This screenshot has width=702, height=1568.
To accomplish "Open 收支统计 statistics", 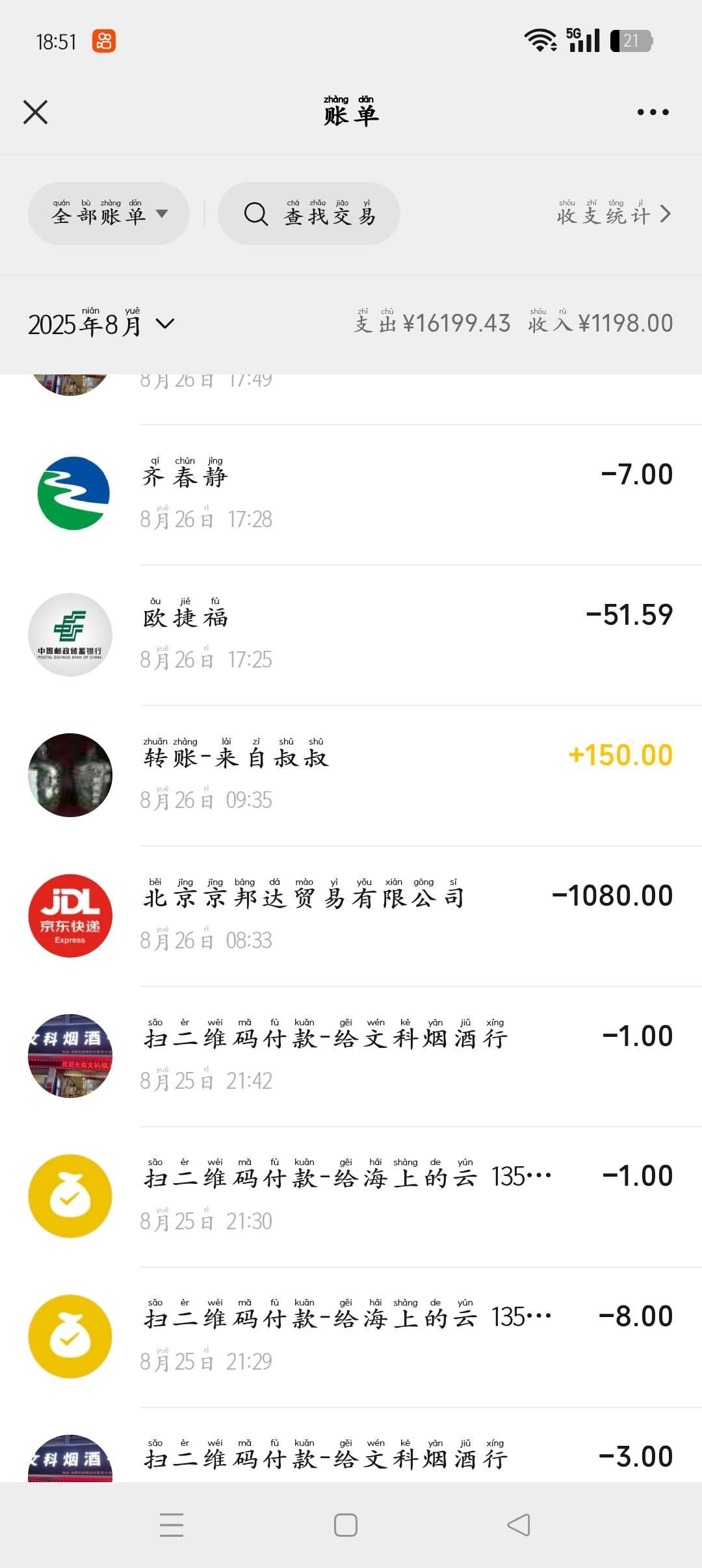I will tap(614, 214).
